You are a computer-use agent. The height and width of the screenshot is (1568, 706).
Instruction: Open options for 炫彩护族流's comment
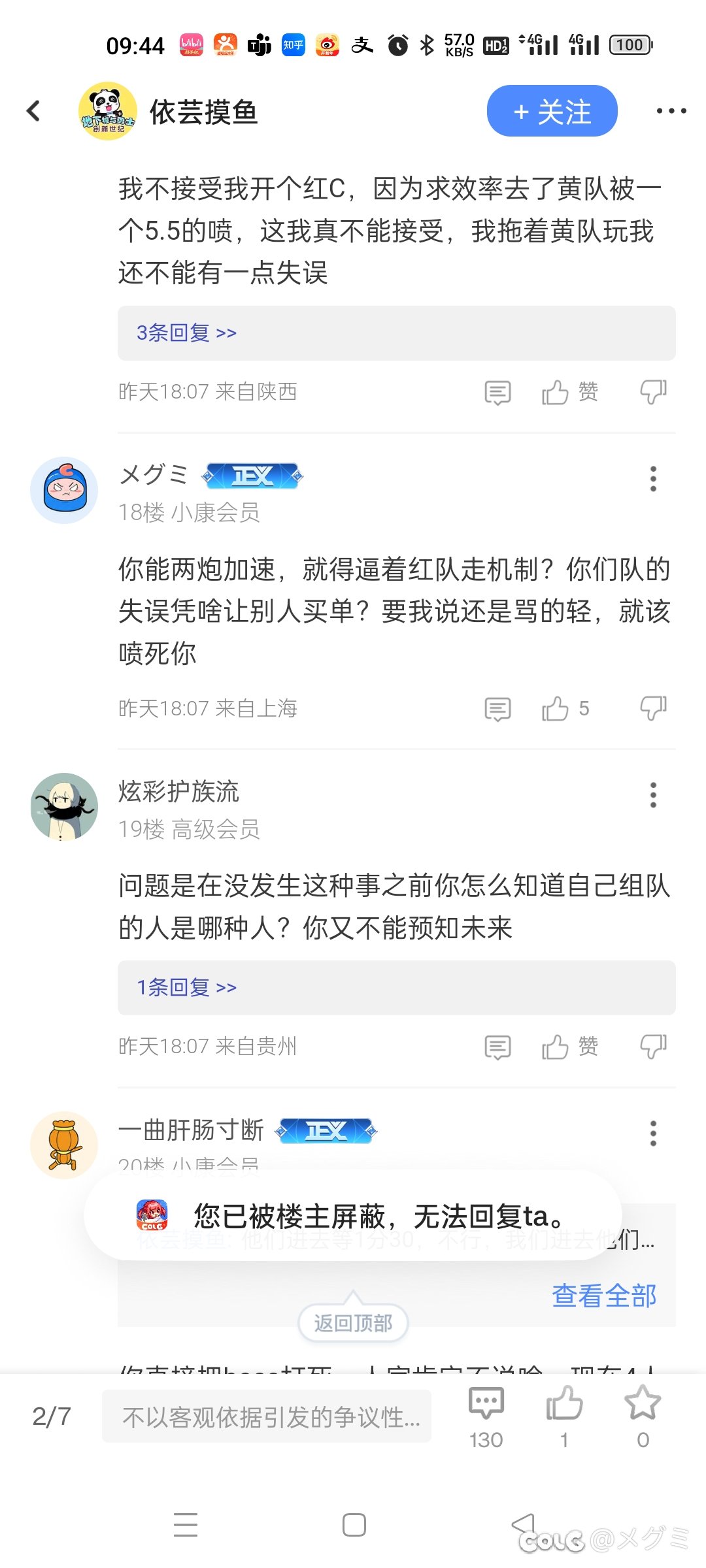652,795
